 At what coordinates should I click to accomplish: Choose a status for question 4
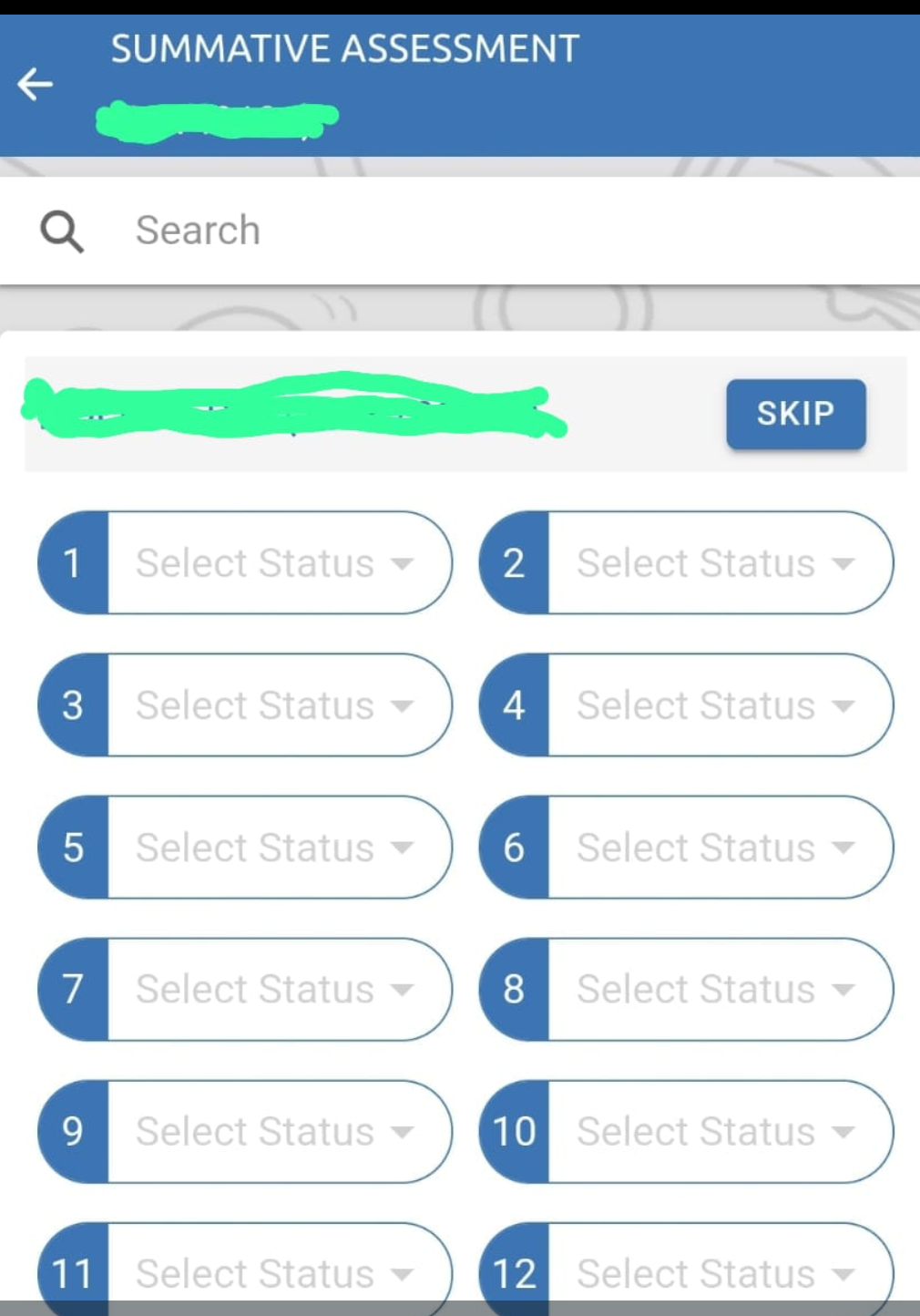(x=715, y=705)
